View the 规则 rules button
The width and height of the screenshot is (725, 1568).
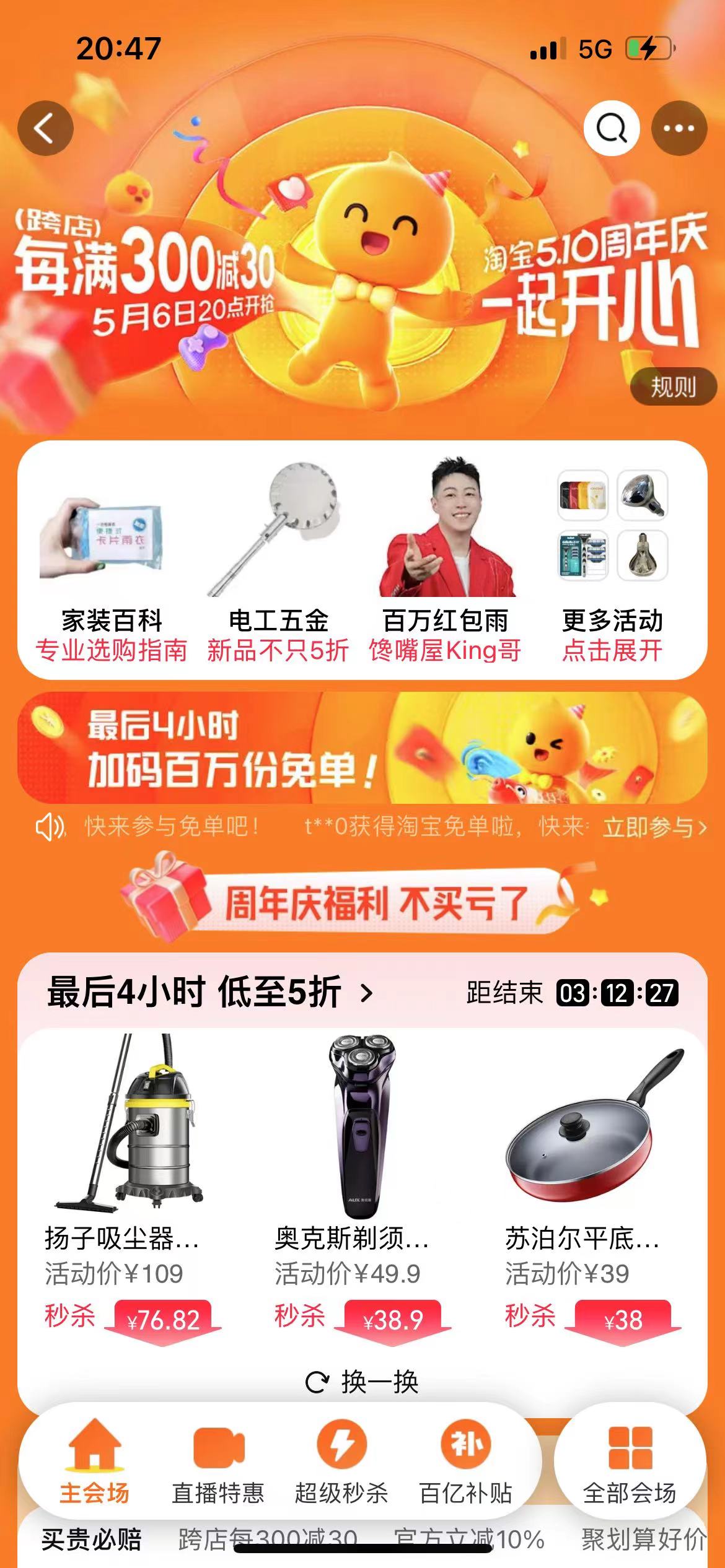[674, 387]
